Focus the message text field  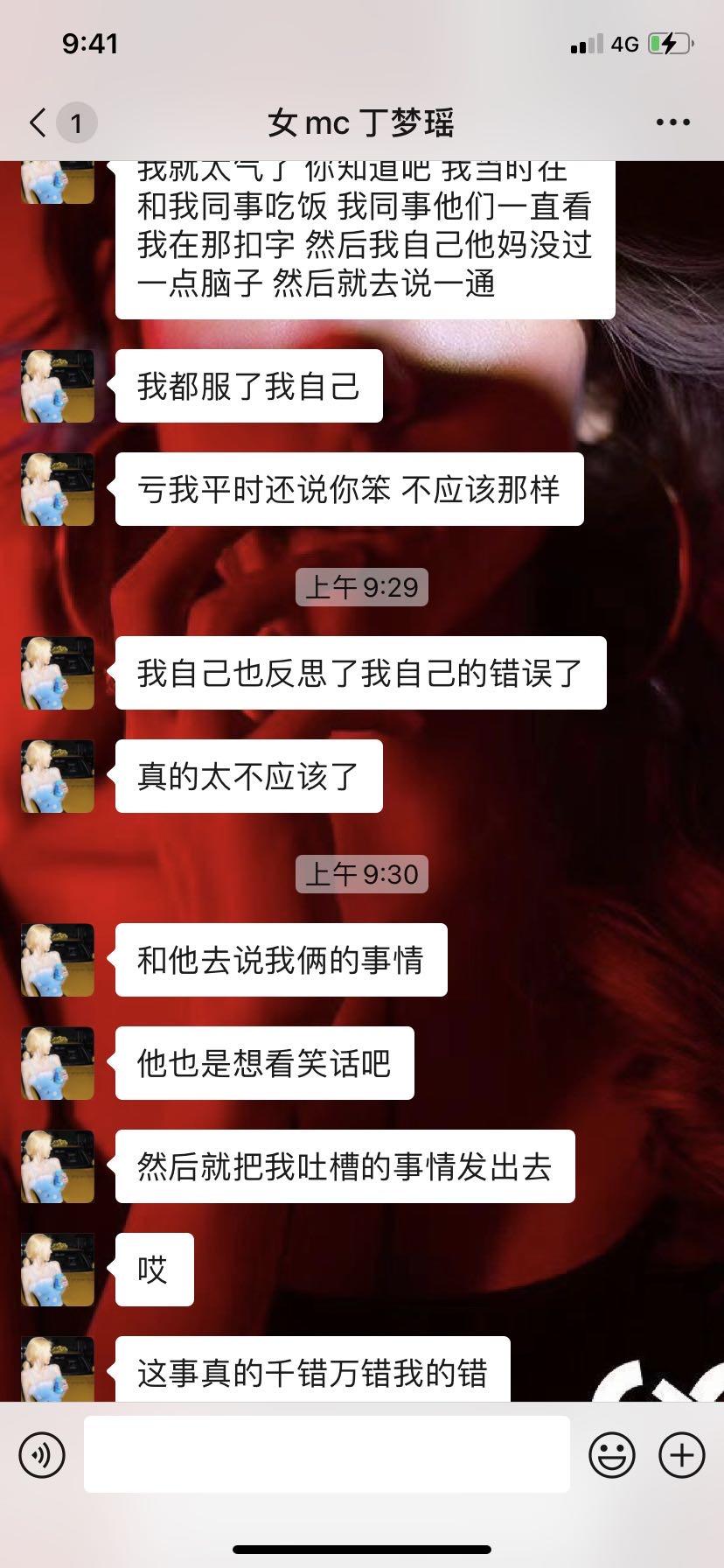tap(326, 1455)
